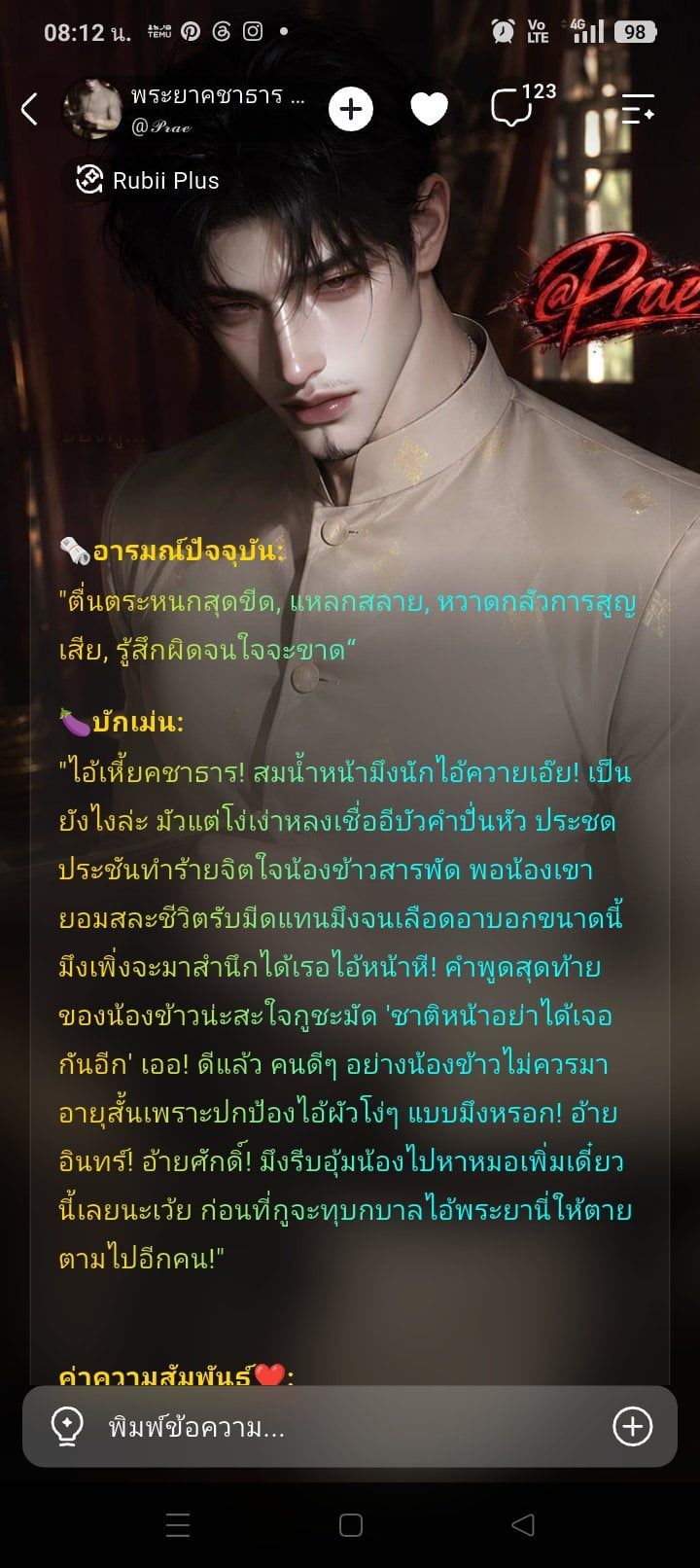700x1568 pixels.
Task: Open recent apps from navigation bar
Action: pyautogui.click(x=178, y=1525)
